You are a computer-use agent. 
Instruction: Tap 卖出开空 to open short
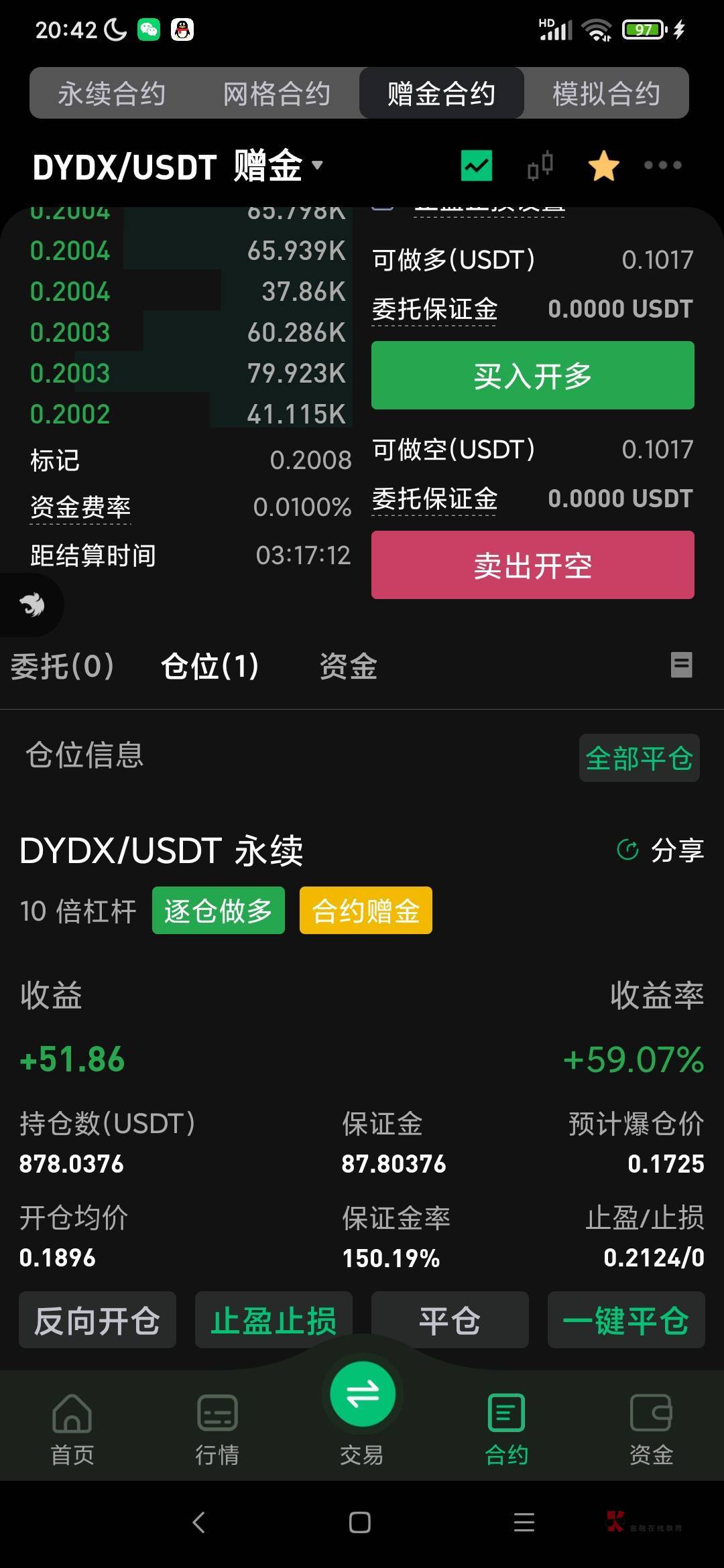532,565
